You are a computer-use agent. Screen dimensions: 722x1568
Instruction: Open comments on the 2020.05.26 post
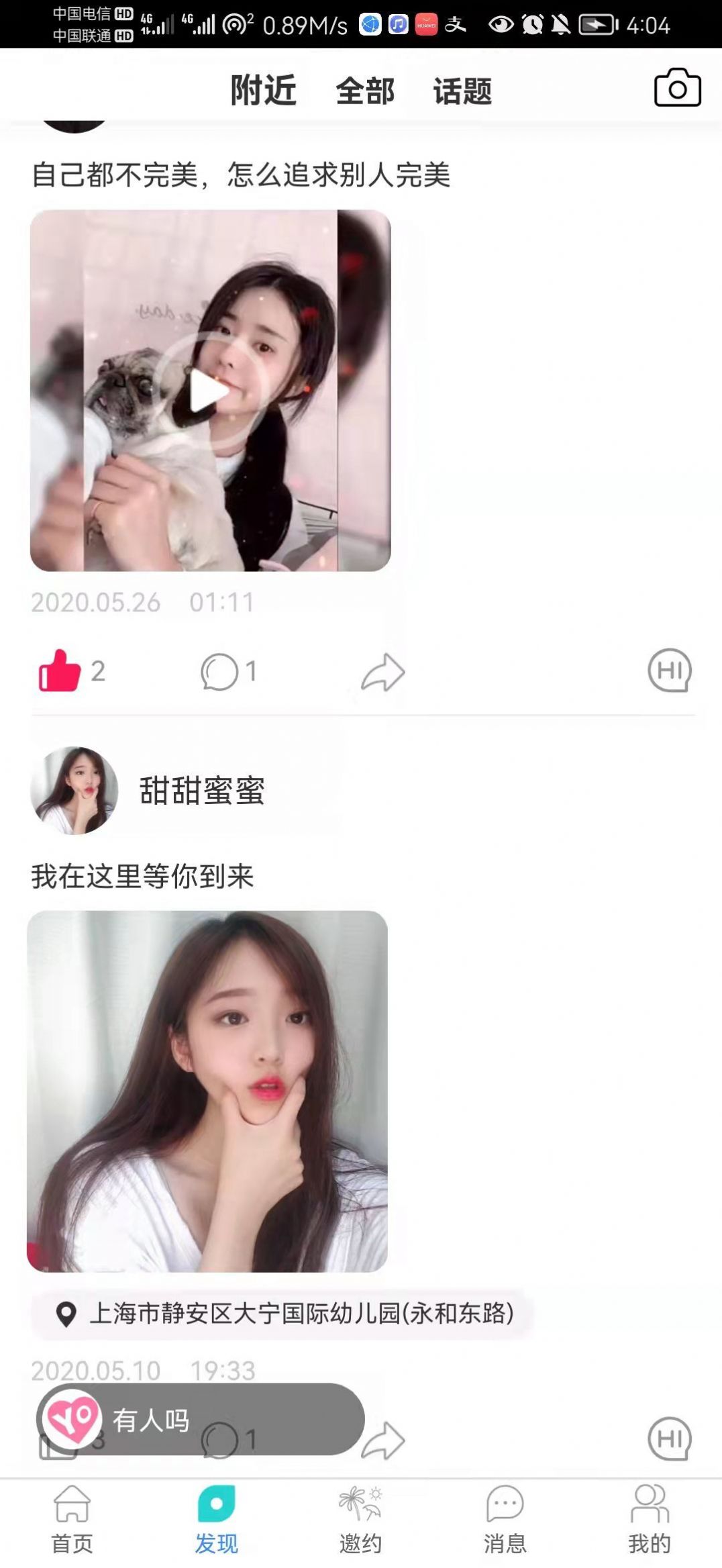(220, 671)
